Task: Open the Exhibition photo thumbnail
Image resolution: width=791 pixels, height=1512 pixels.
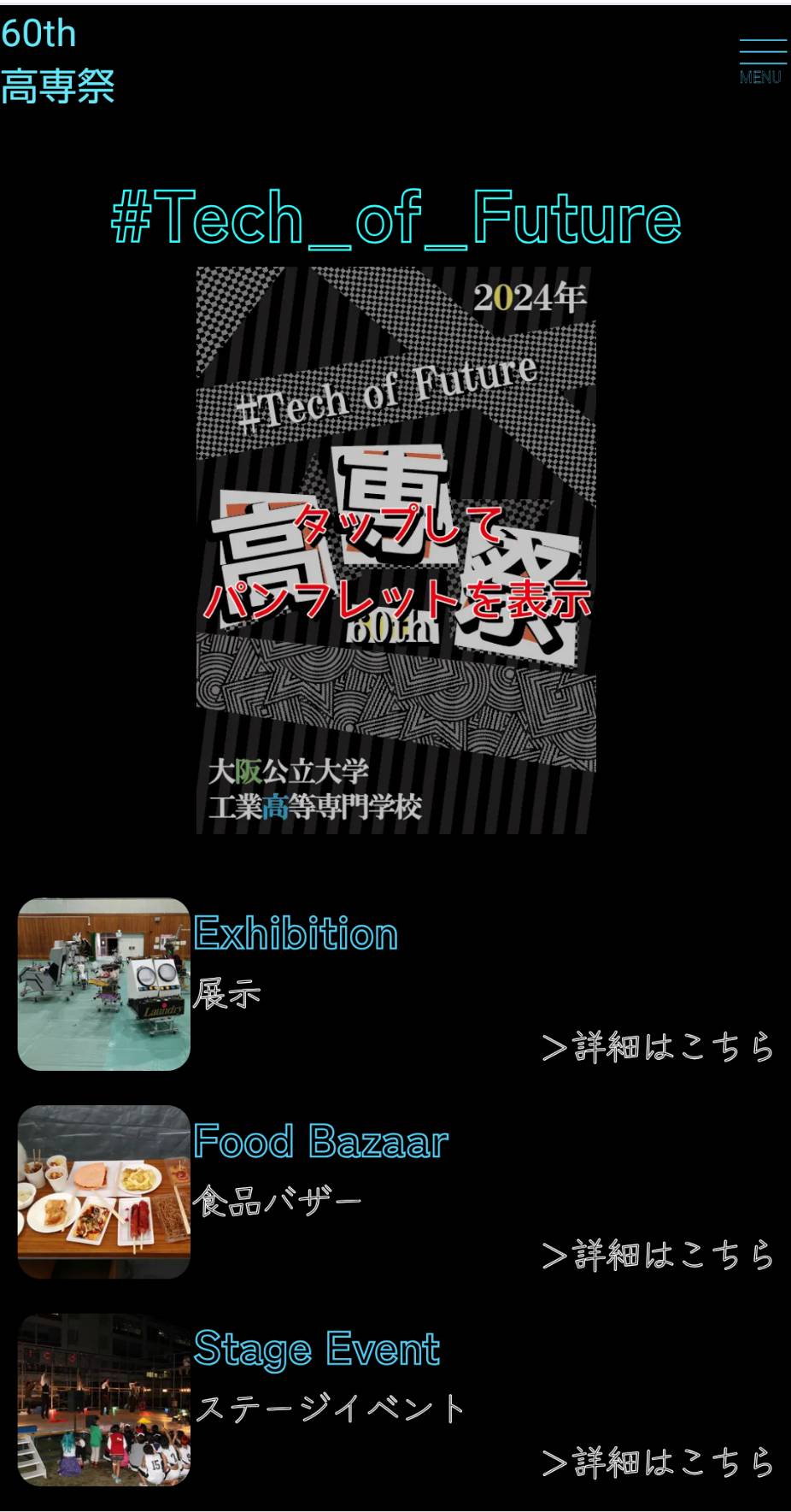Action: click(104, 984)
